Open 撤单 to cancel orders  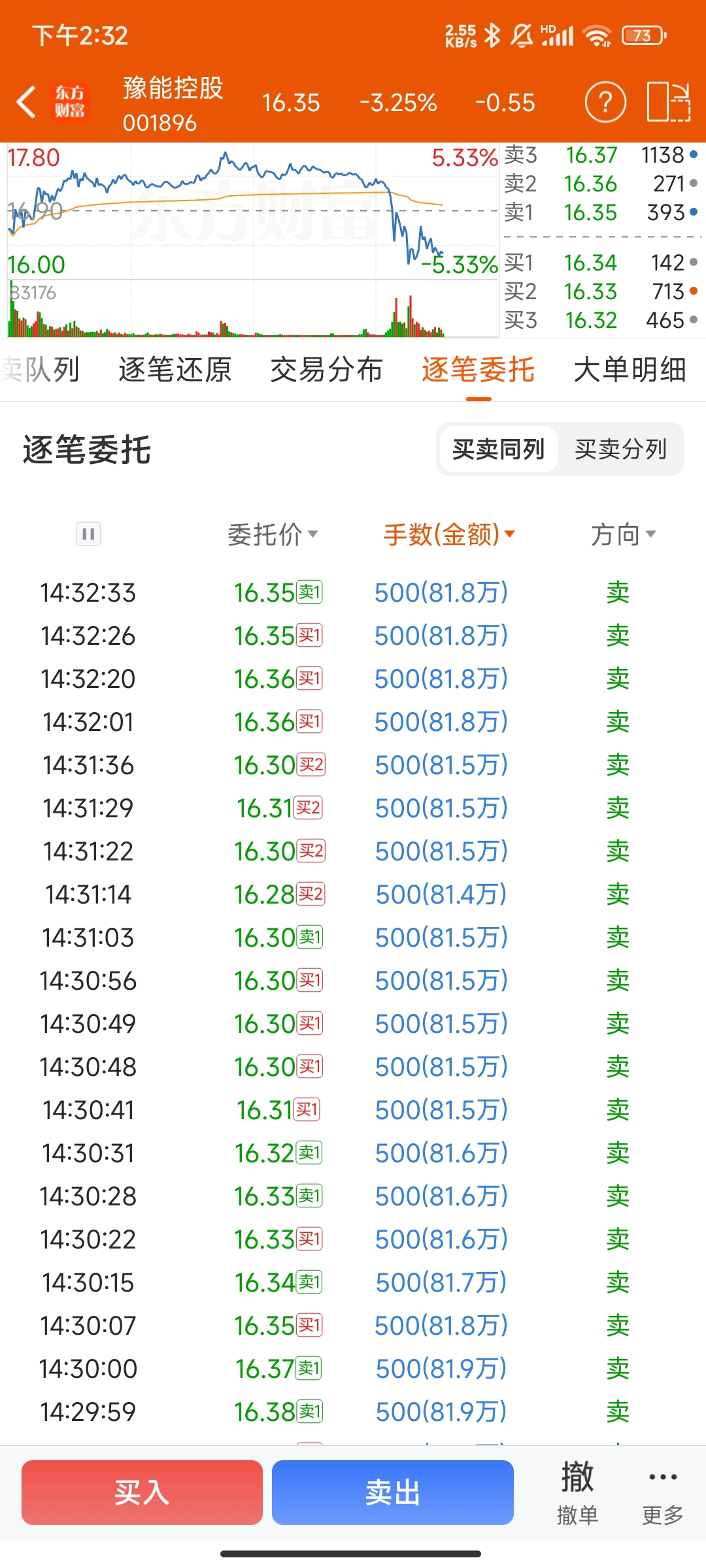(577, 1493)
